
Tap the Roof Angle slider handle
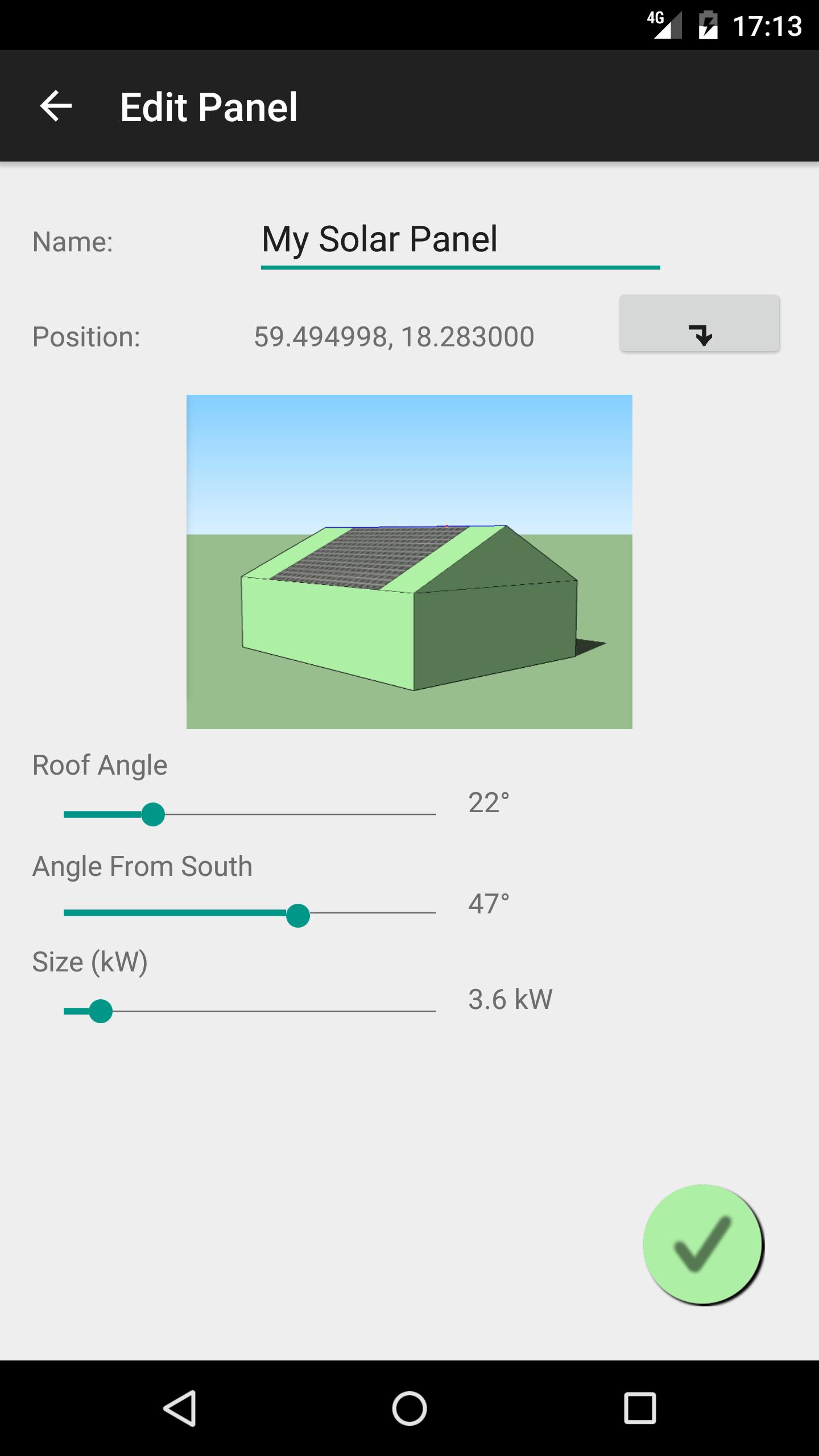click(152, 814)
